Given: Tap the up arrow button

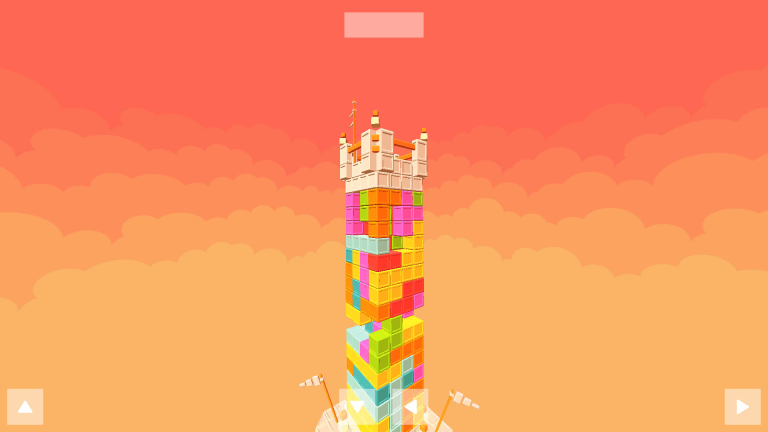Looking at the screenshot, I should click(25, 407).
